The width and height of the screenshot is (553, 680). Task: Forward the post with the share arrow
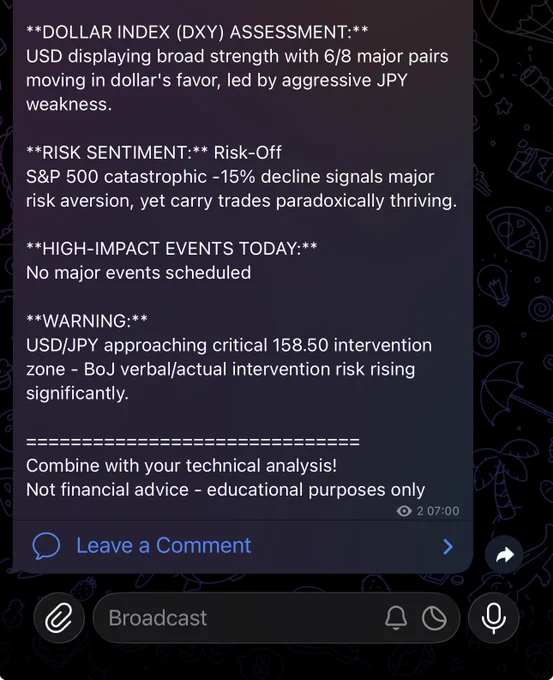click(x=504, y=555)
